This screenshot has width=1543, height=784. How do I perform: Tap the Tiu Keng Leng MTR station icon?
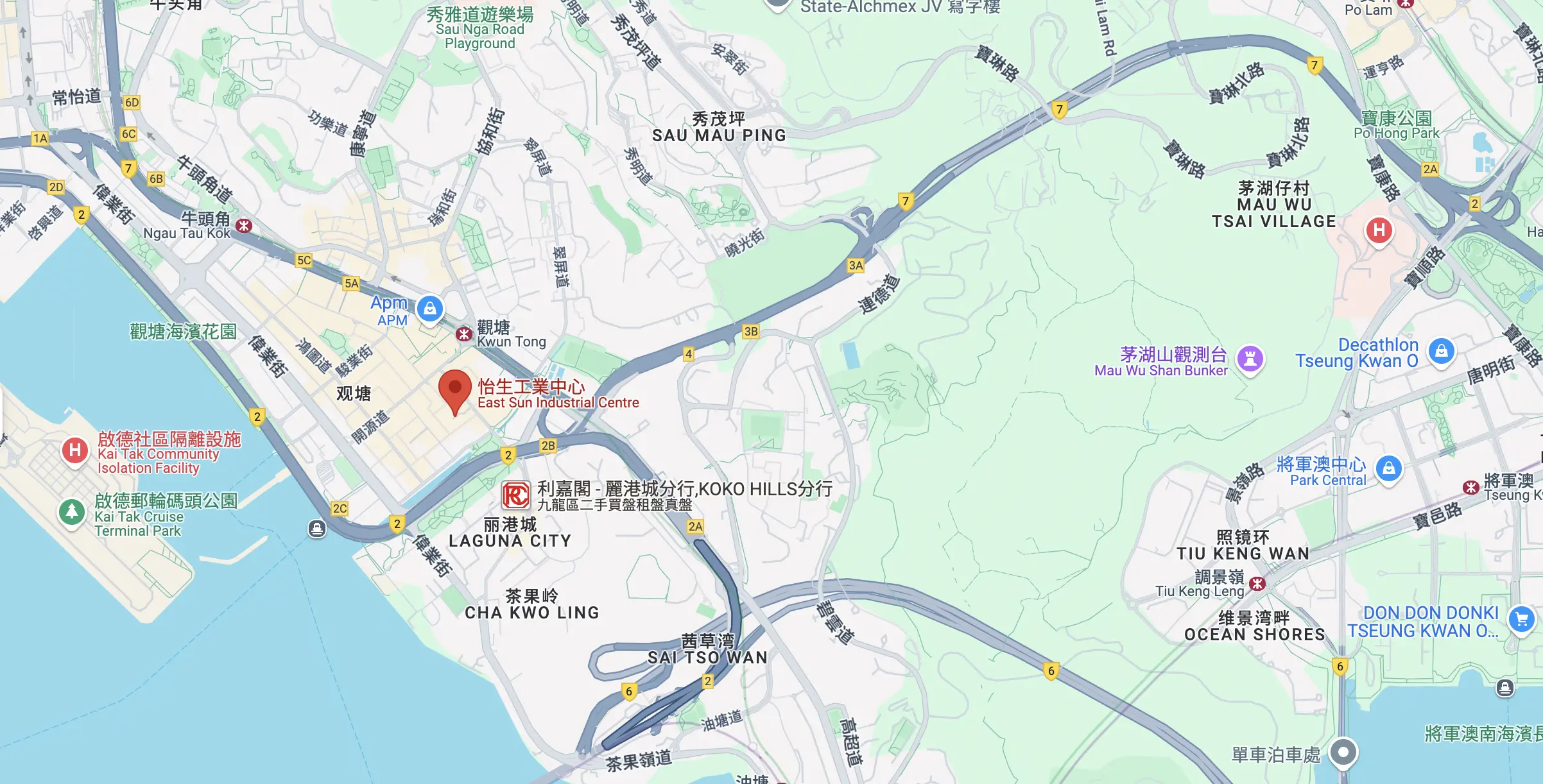pos(1257,584)
